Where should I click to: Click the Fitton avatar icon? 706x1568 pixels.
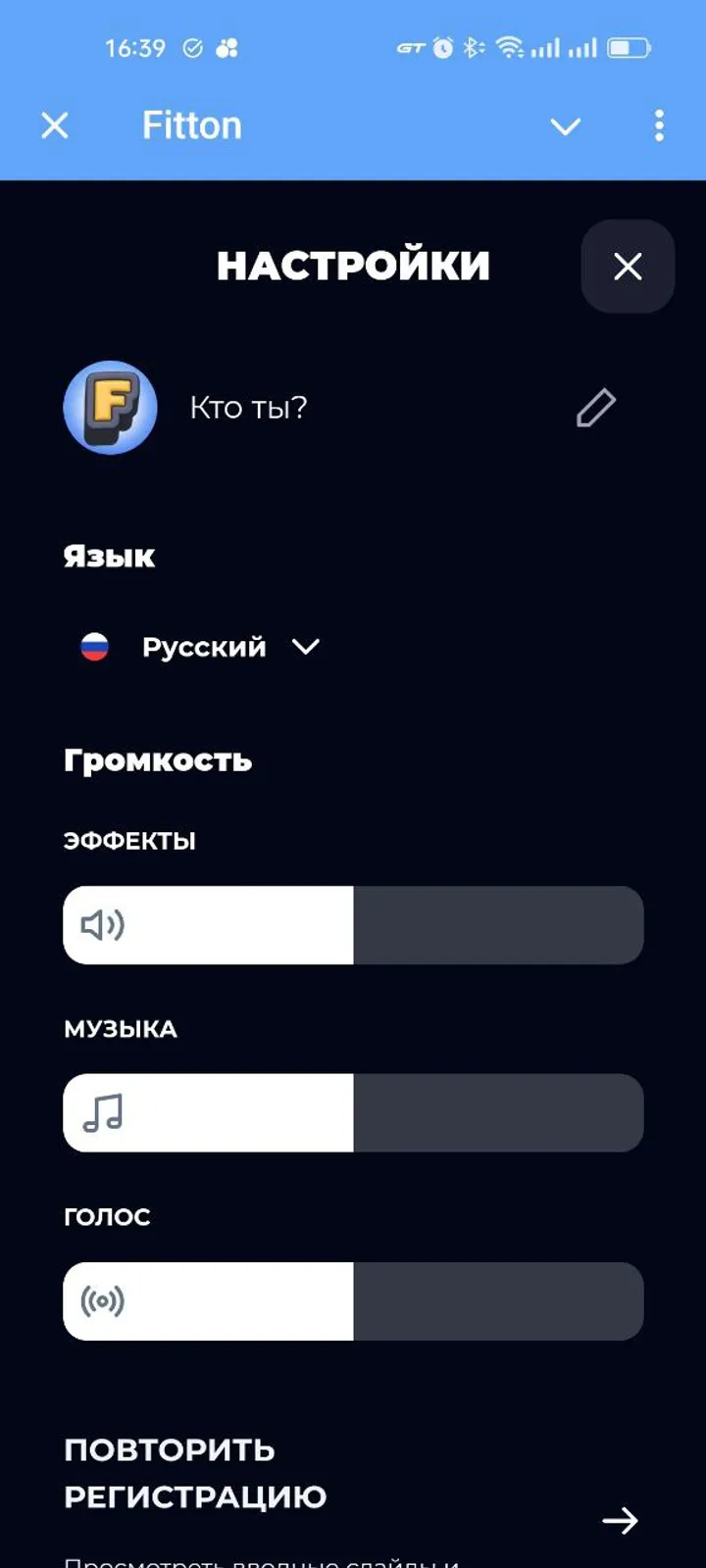pyautogui.click(x=110, y=408)
